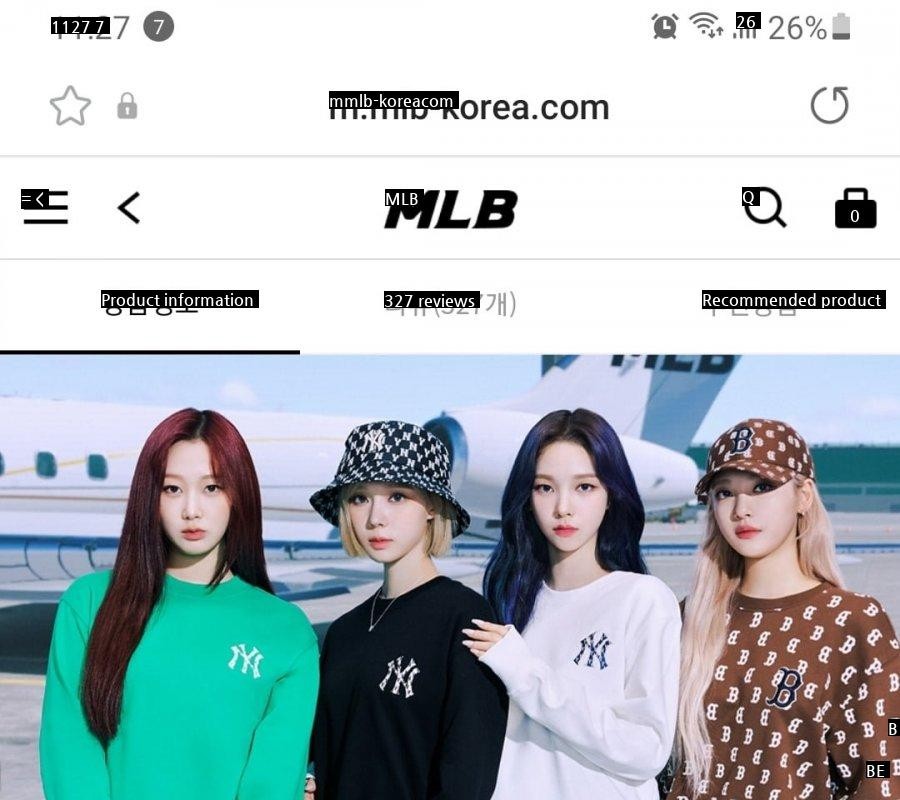
Task: Open the search magnifier
Action: click(x=765, y=208)
